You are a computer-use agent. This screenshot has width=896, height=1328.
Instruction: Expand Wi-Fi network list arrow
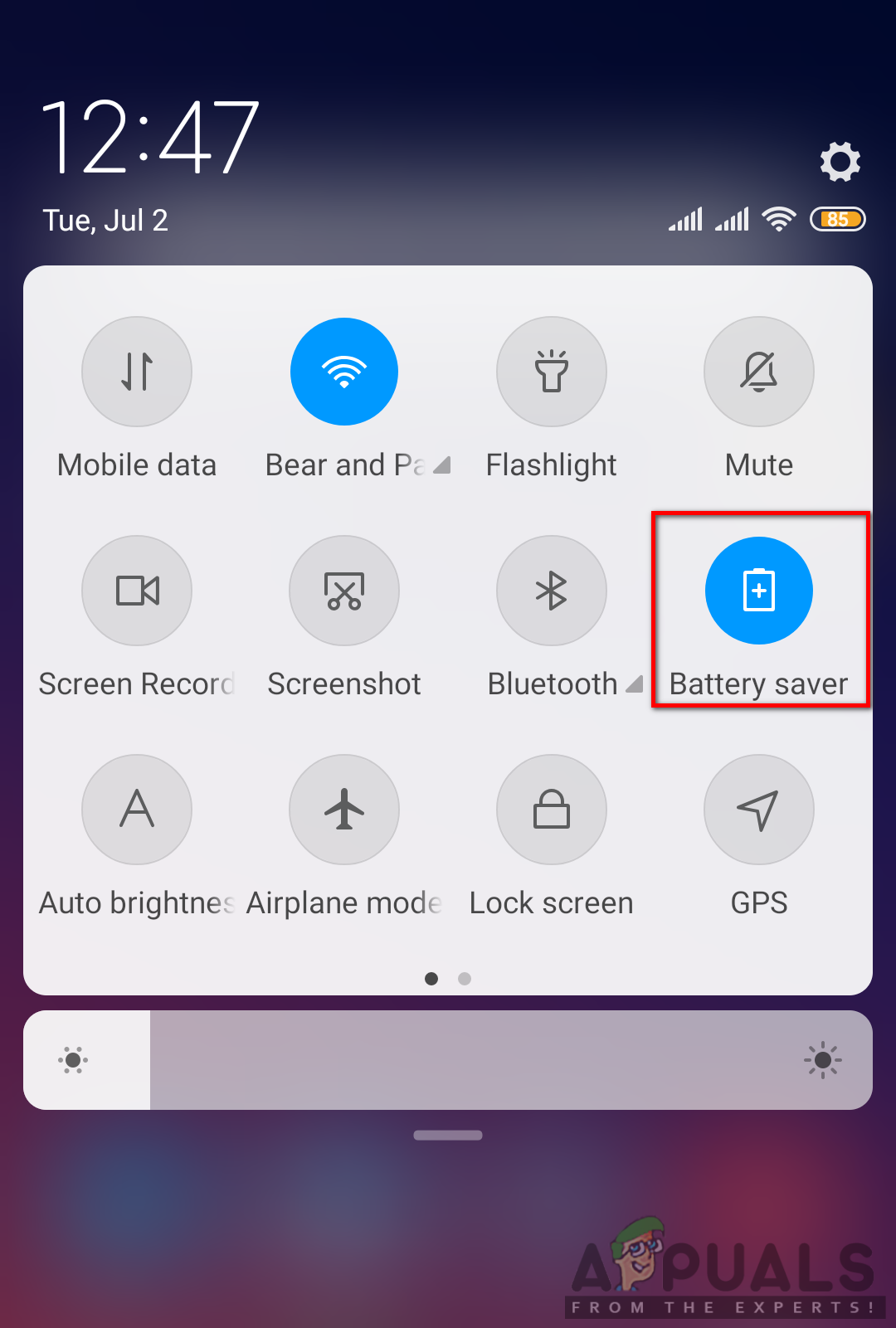442,465
